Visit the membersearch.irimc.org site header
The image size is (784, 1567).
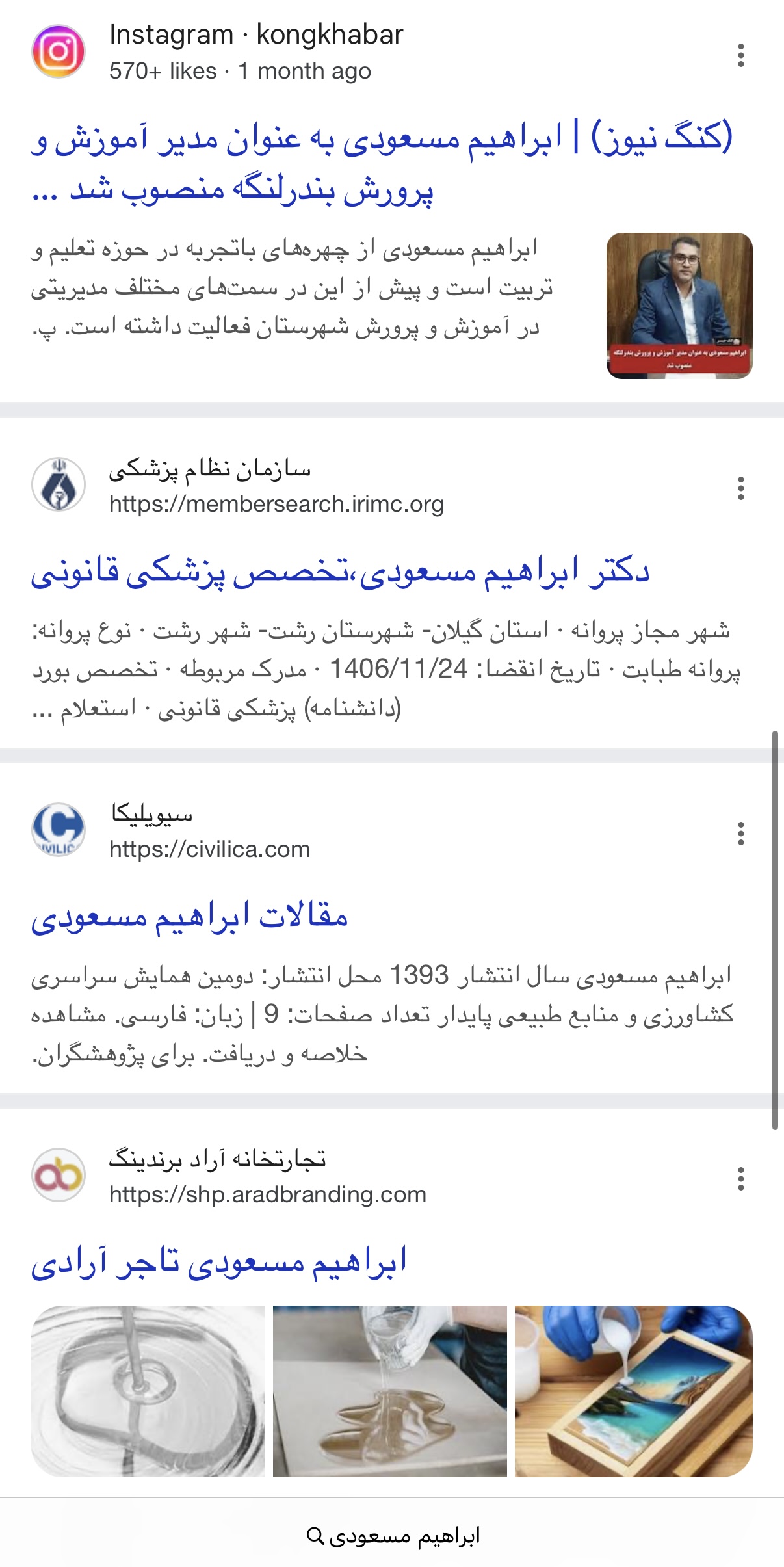point(276,487)
